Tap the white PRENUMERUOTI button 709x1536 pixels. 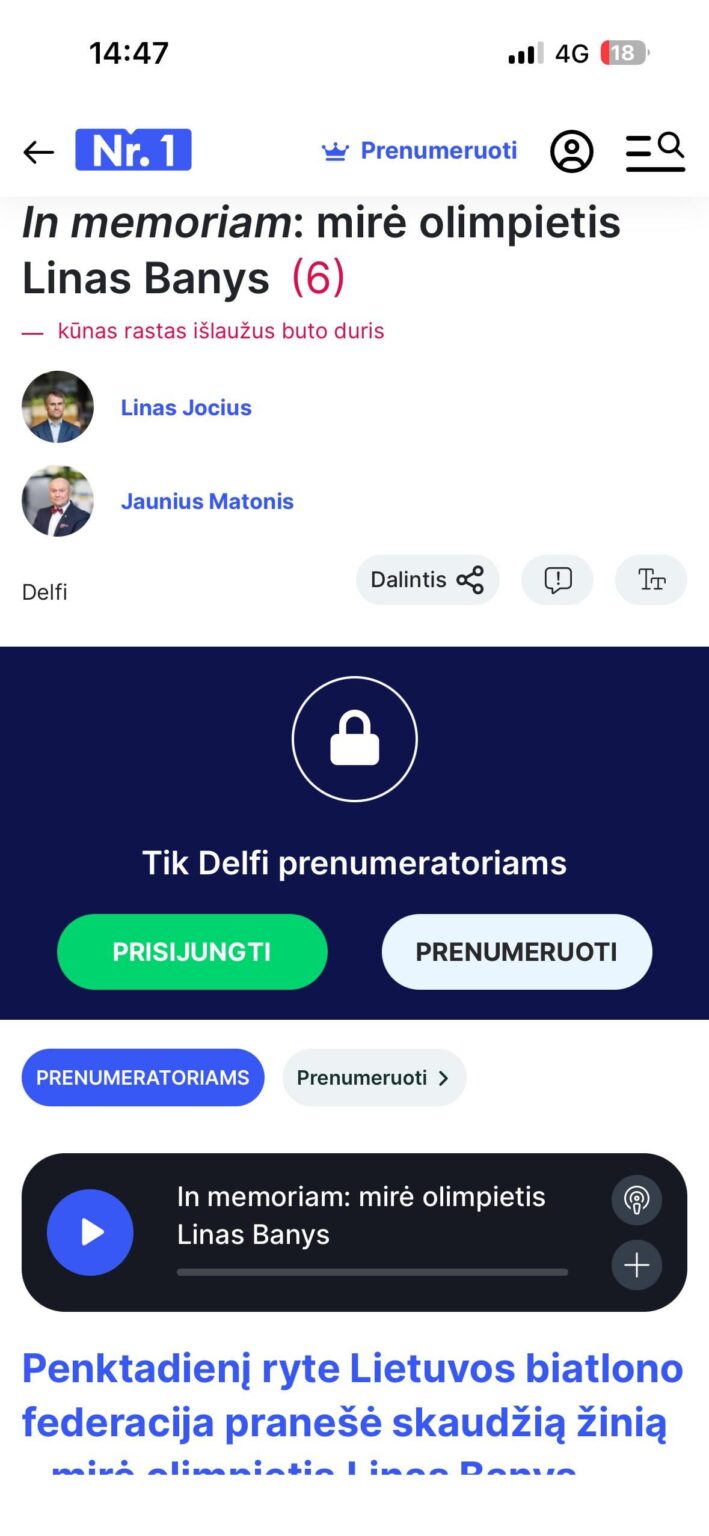516,951
